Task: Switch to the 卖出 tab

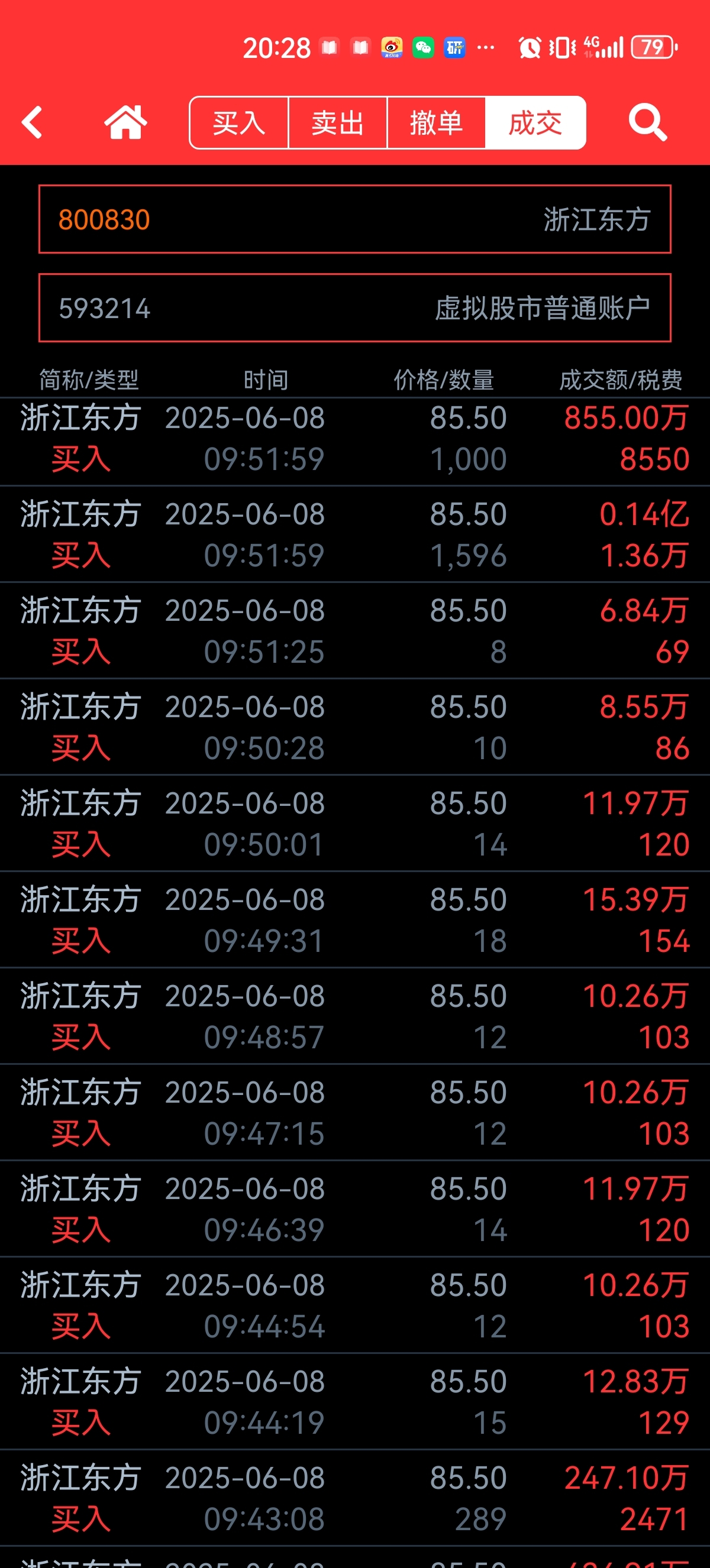Action: [x=337, y=122]
